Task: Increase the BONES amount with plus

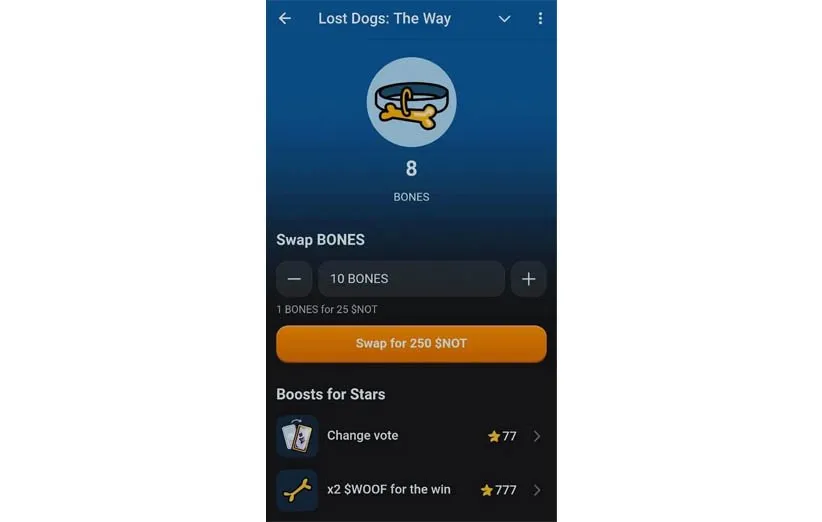Action: click(x=529, y=279)
